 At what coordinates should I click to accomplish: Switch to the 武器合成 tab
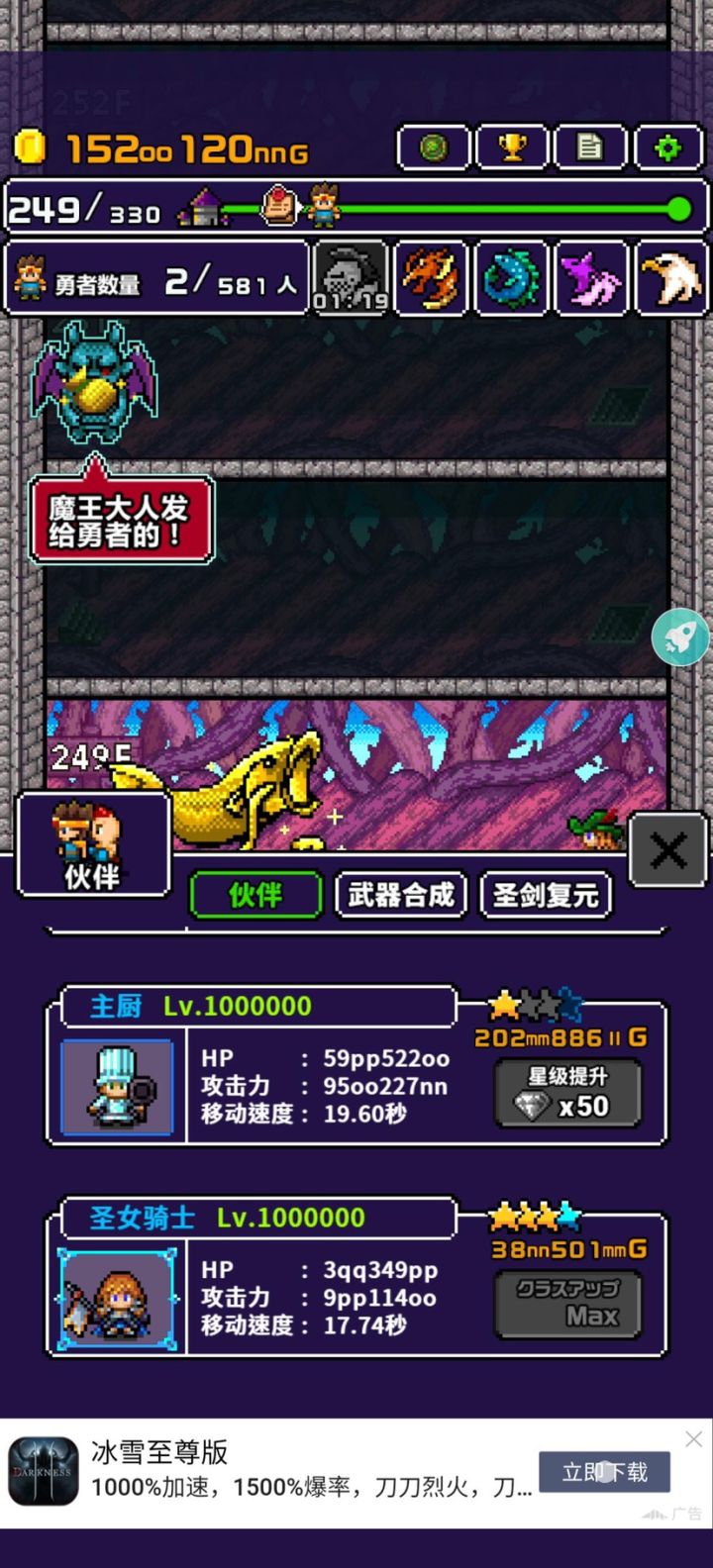[401, 894]
